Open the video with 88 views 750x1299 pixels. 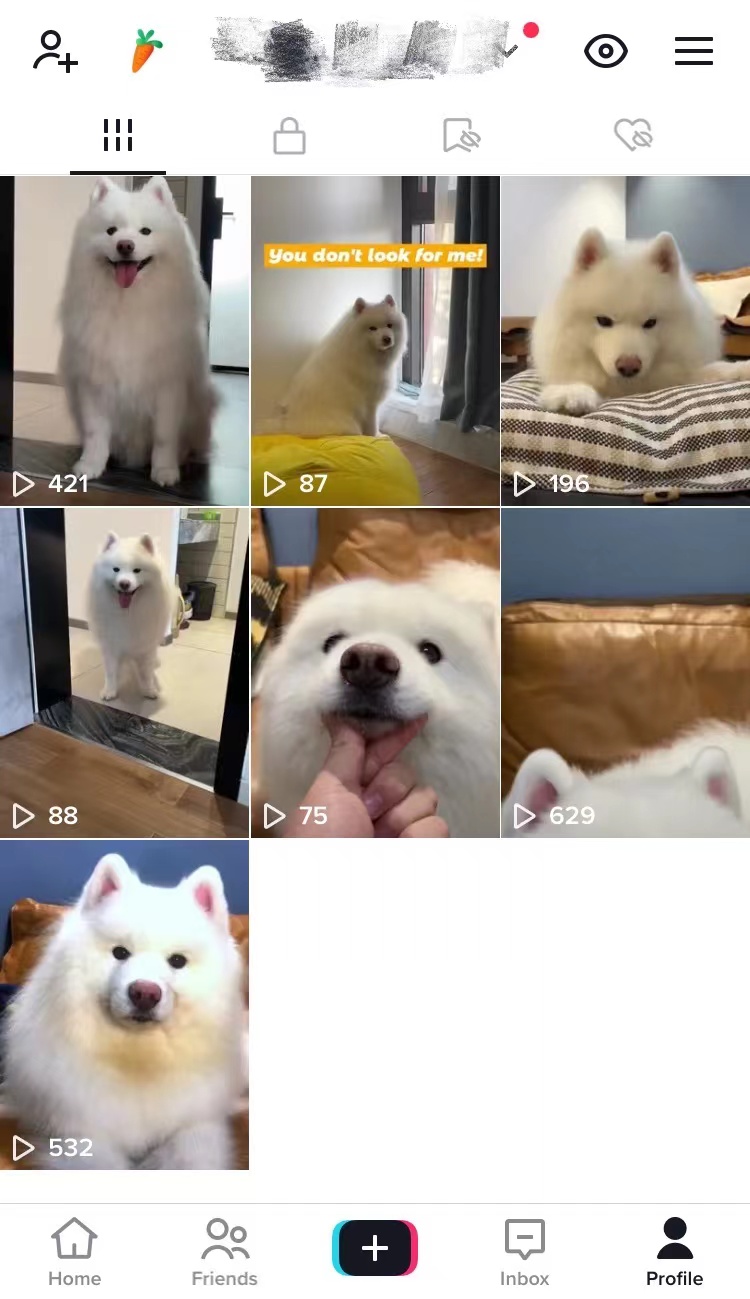pos(124,672)
